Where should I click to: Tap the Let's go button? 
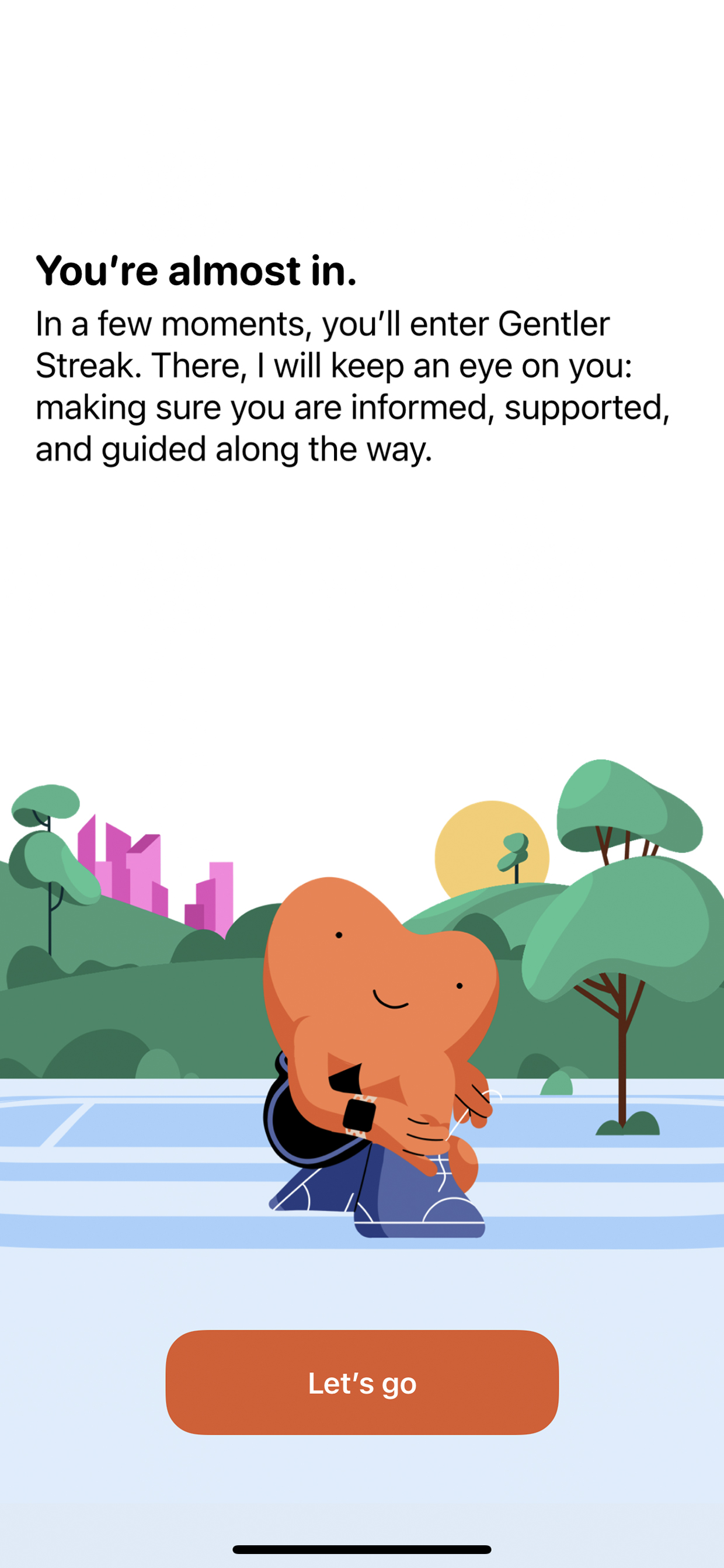[362, 1382]
